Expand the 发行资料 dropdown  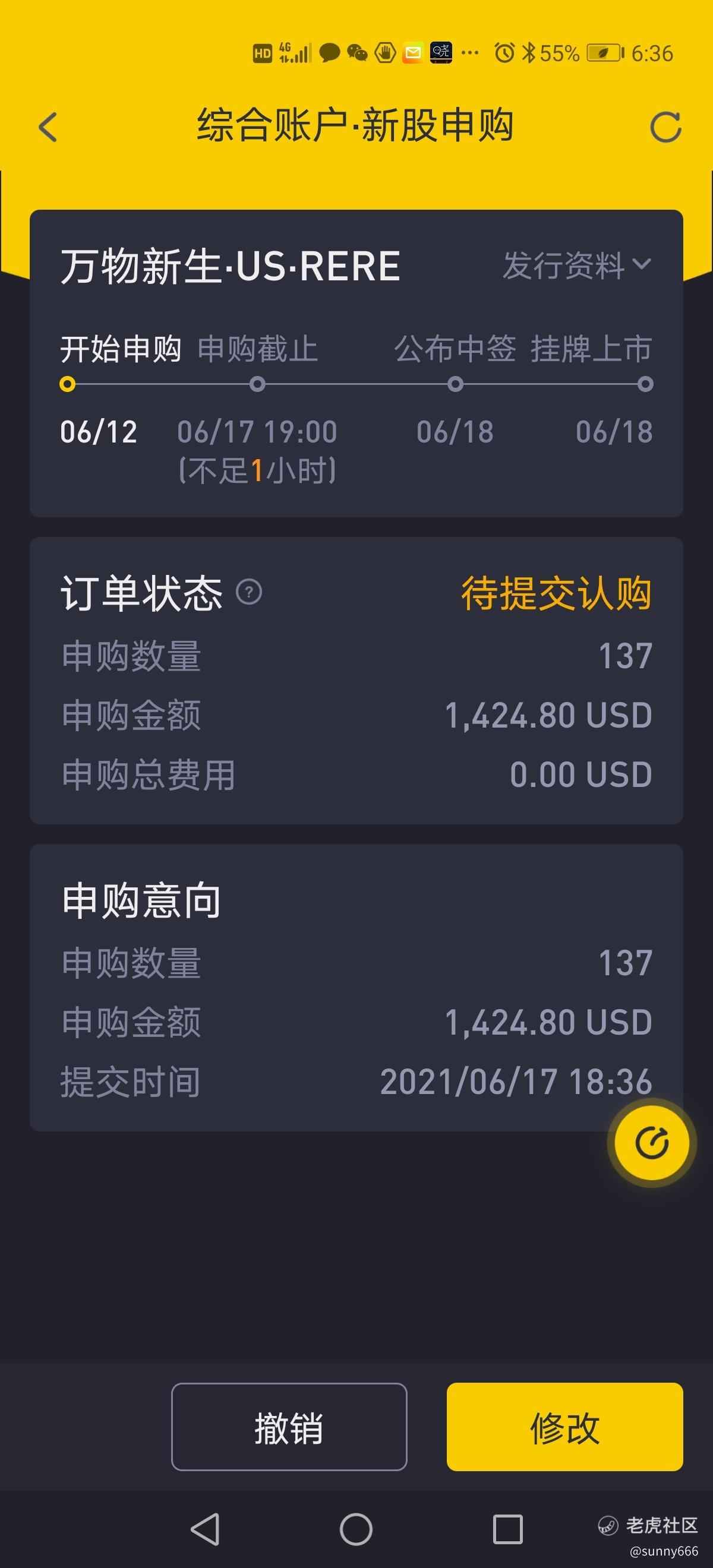tap(577, 266)
